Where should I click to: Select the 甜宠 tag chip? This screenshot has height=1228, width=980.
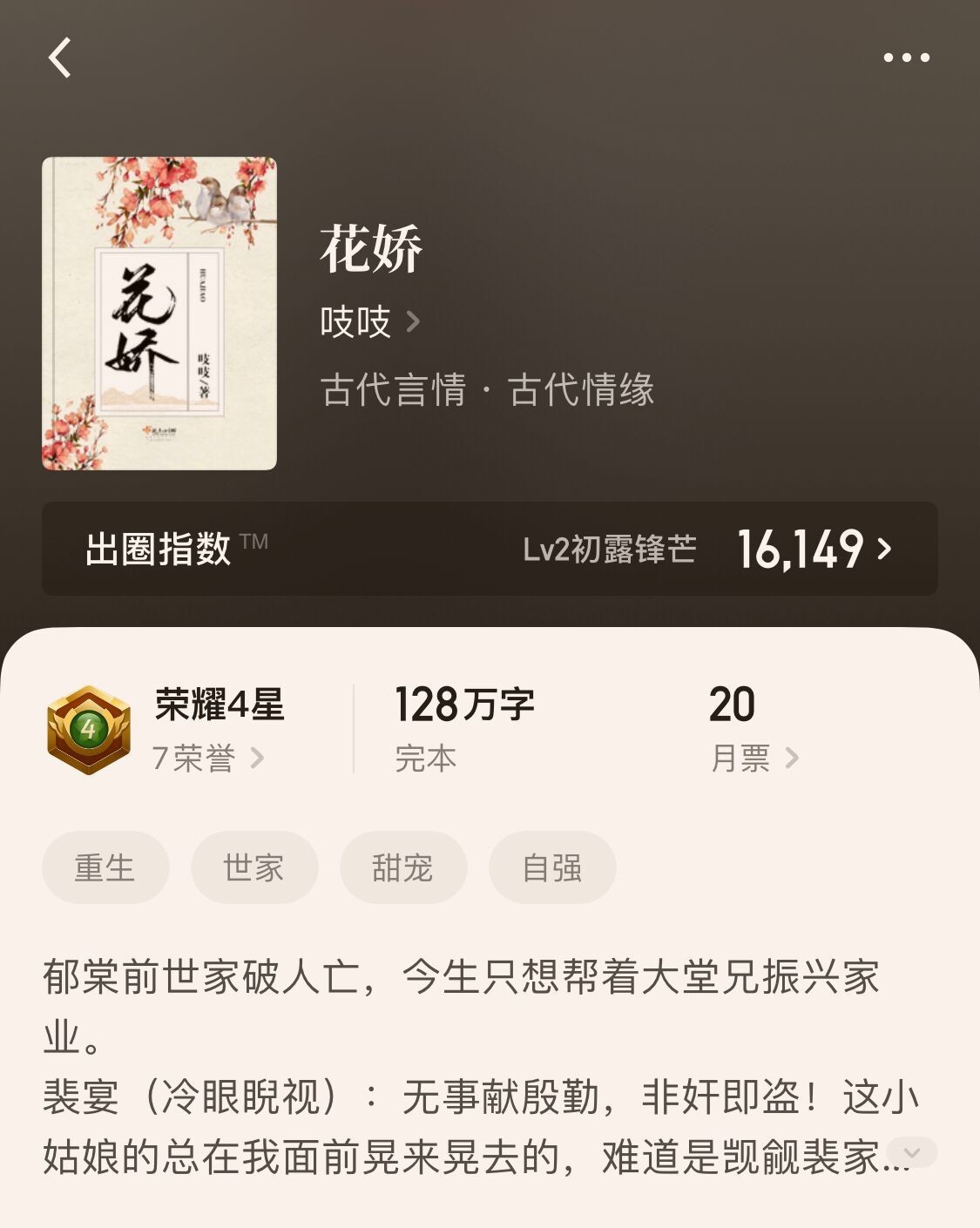coord(403,867)
